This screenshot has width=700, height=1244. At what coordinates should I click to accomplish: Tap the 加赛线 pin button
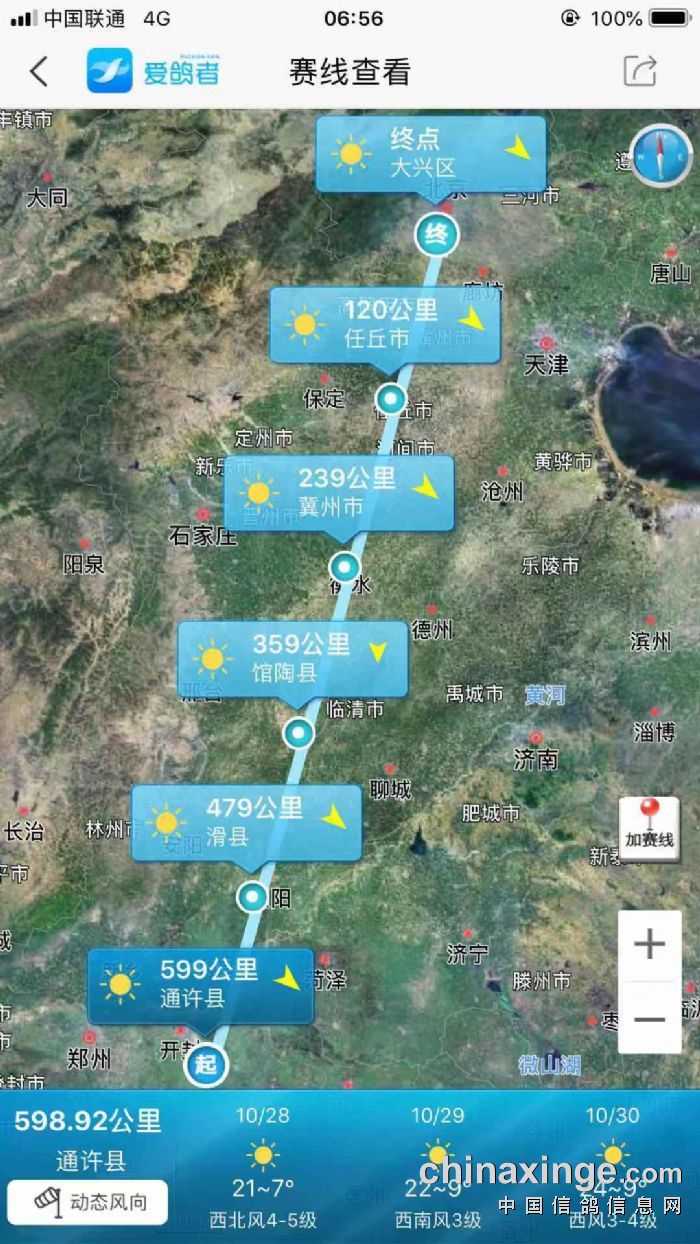click(x=650, y=826)
